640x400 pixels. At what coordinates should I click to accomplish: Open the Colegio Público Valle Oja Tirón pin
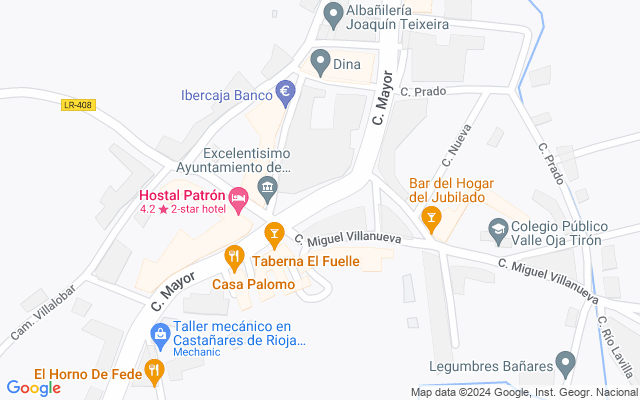pos(497,230)
